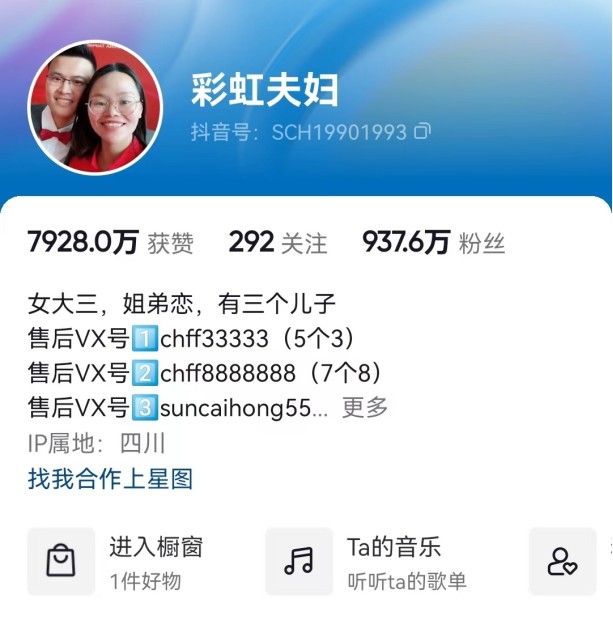Open the 7928.0万 获赞 likes count
Screen dimensions: 613x617
coord(110,242)
